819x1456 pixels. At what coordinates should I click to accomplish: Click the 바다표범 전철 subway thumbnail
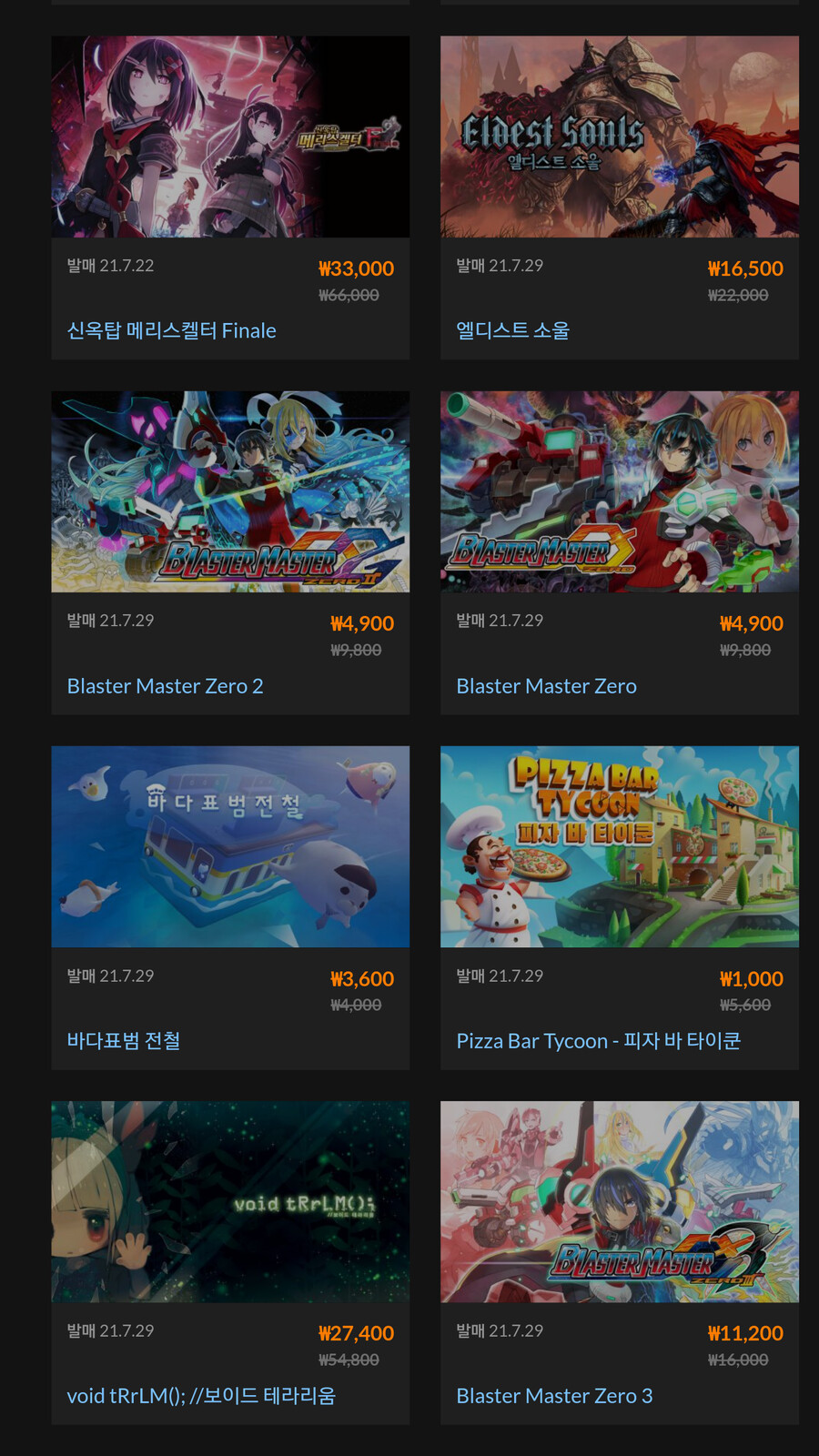coord(229,846)
